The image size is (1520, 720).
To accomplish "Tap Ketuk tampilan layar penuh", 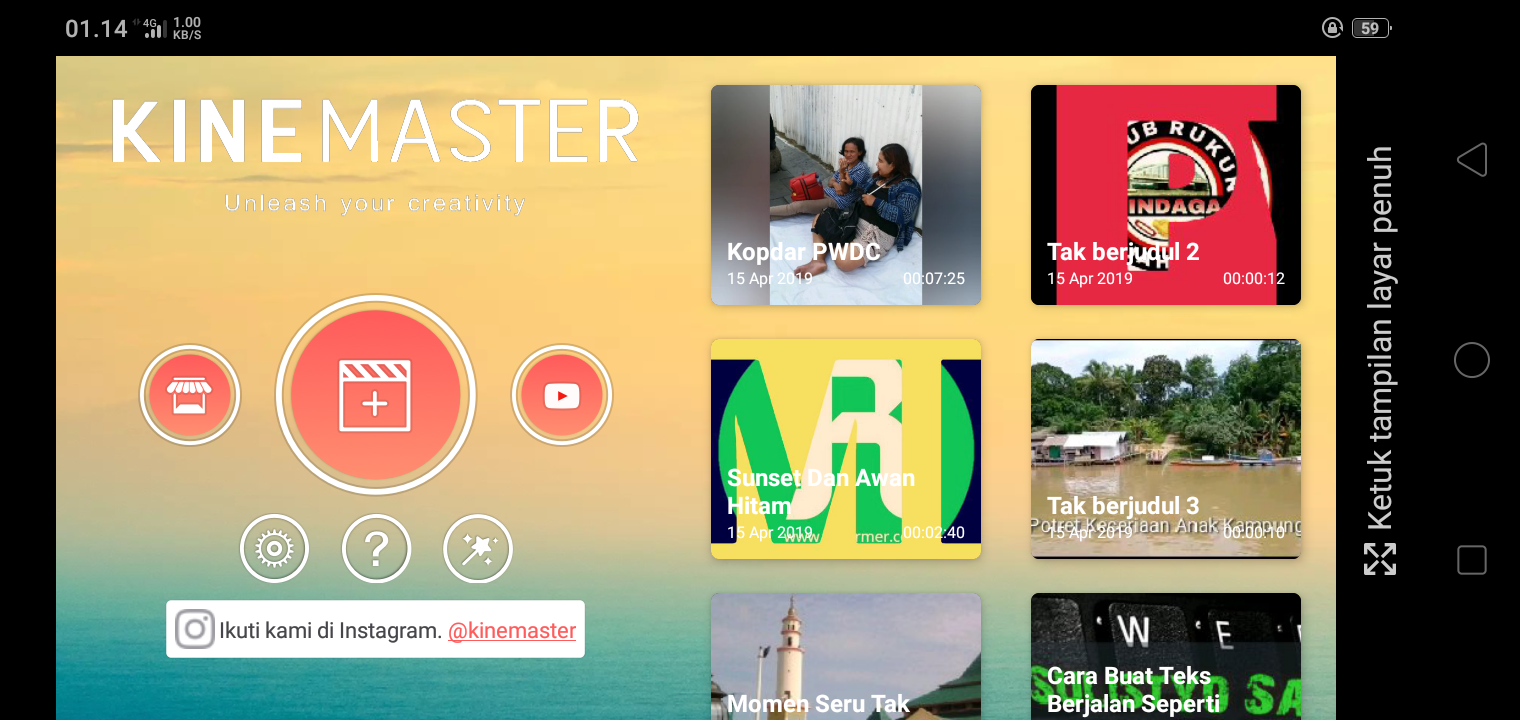I will tap(1380, 360).
